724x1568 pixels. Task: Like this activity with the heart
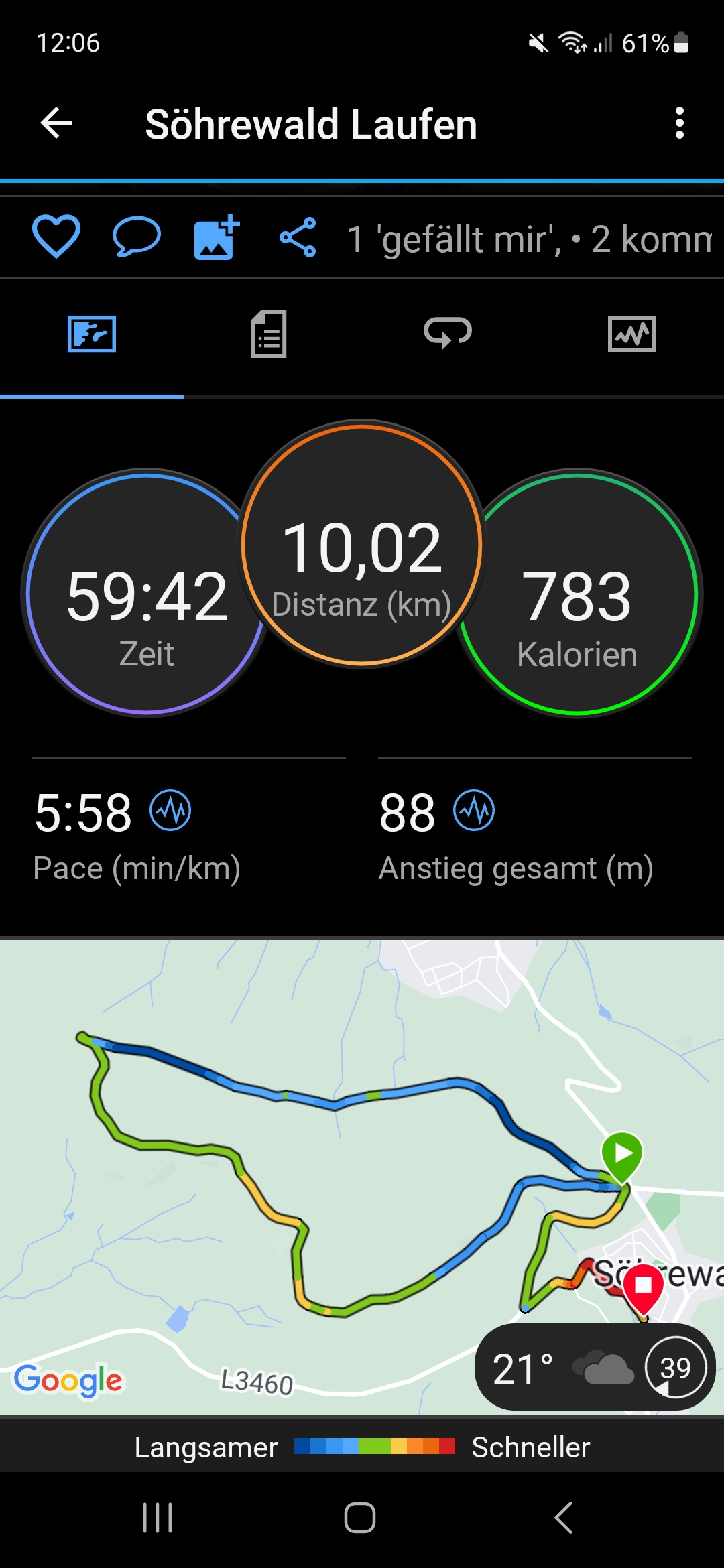(56, 237)
